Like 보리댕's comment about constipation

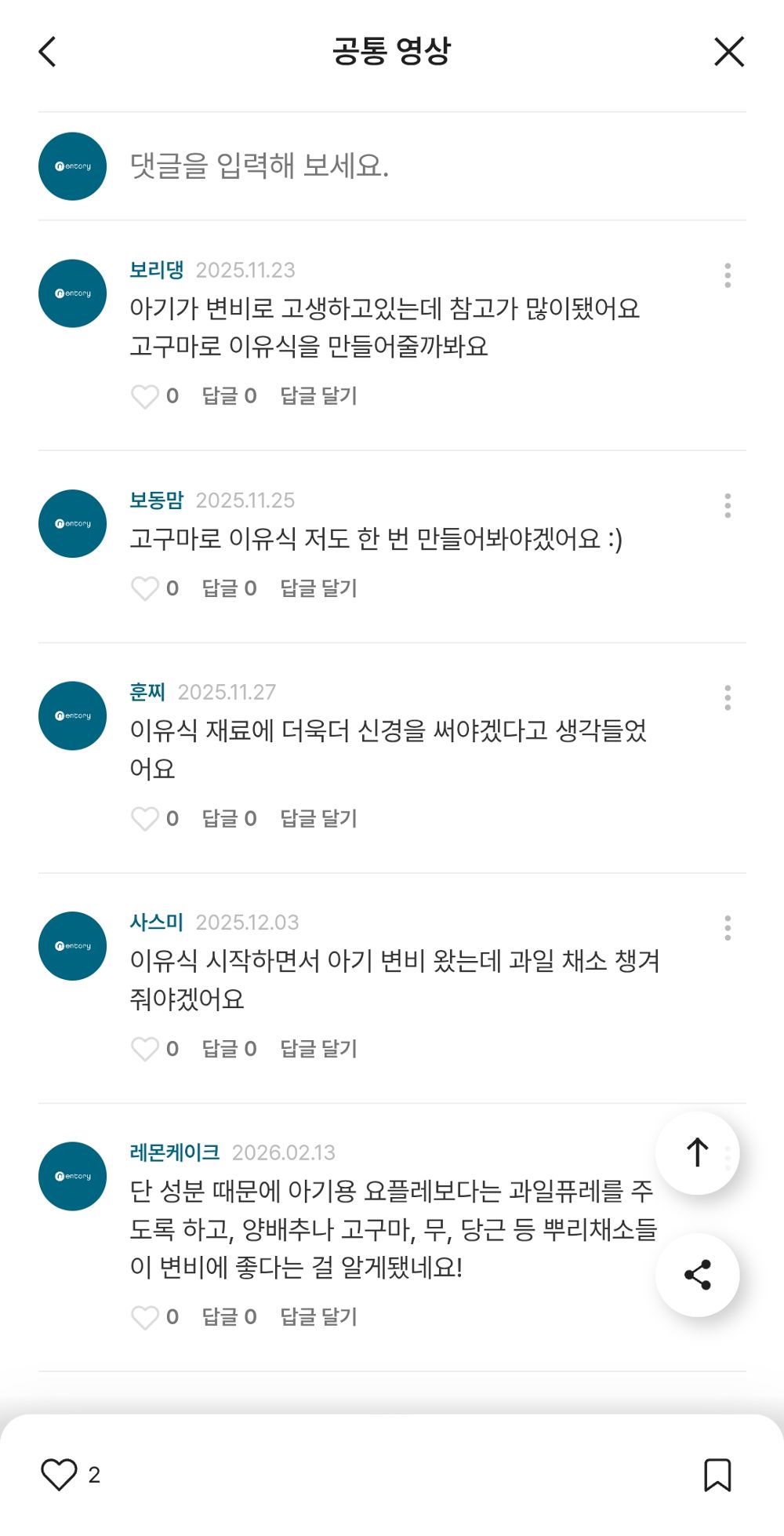pos(146,395)
